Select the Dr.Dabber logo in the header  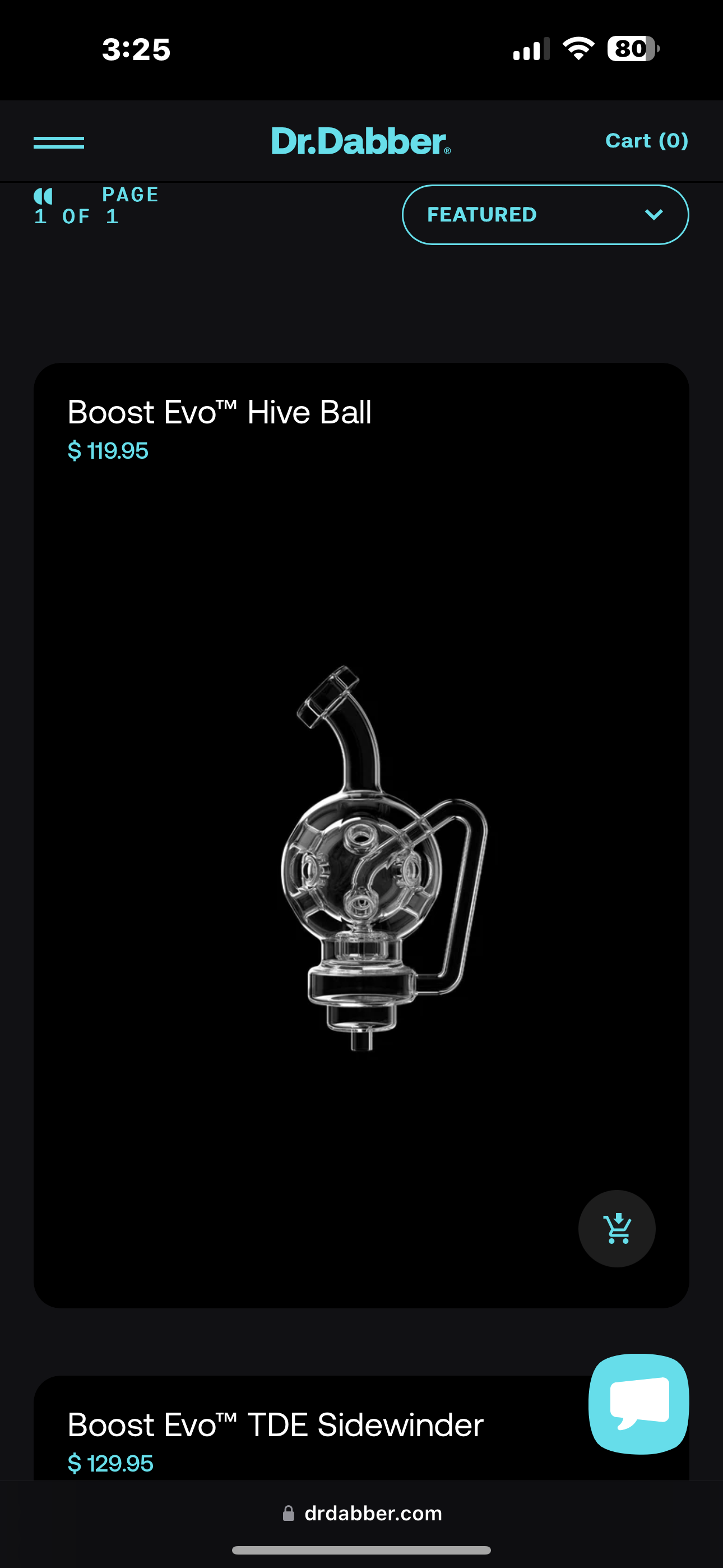[x=361, y=142]
